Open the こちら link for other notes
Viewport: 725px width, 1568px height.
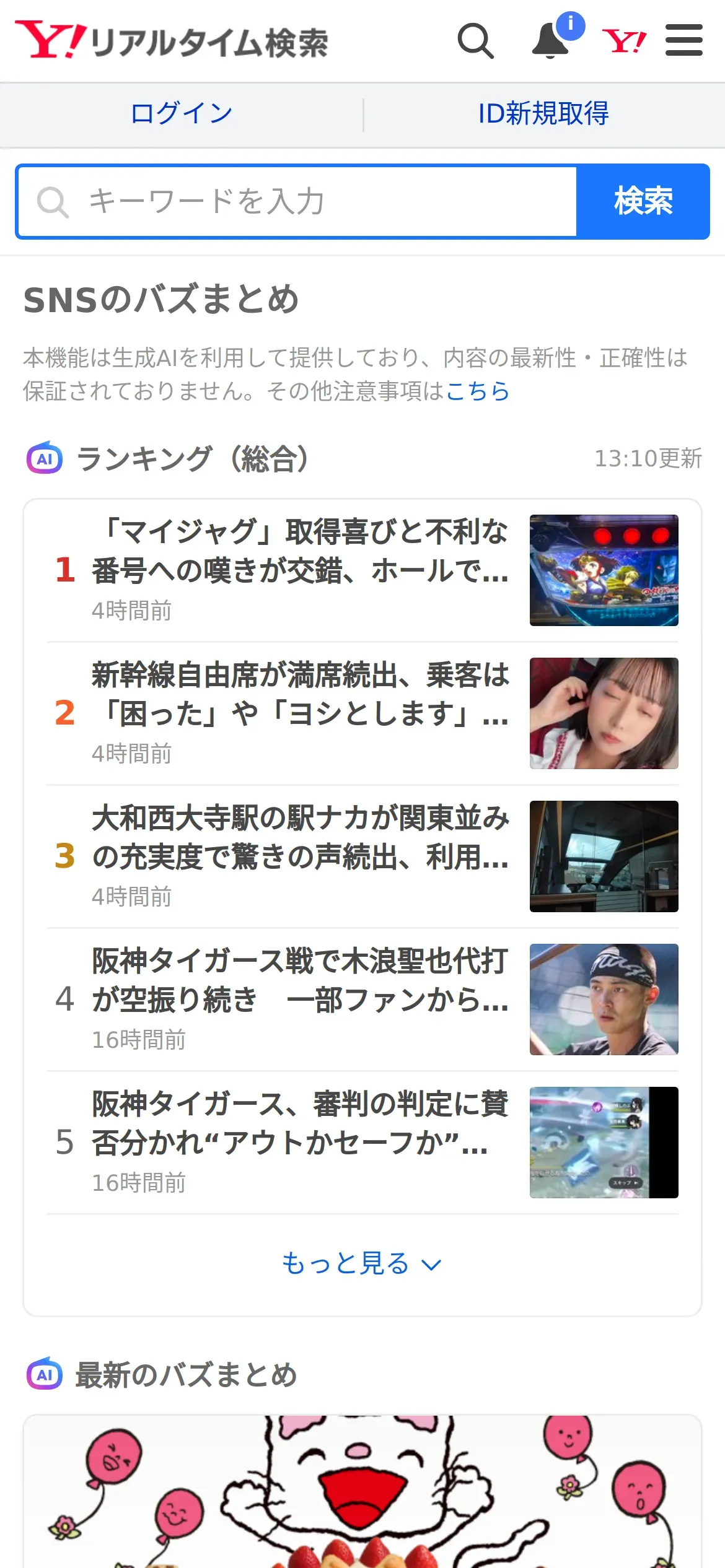click(478, 391)
